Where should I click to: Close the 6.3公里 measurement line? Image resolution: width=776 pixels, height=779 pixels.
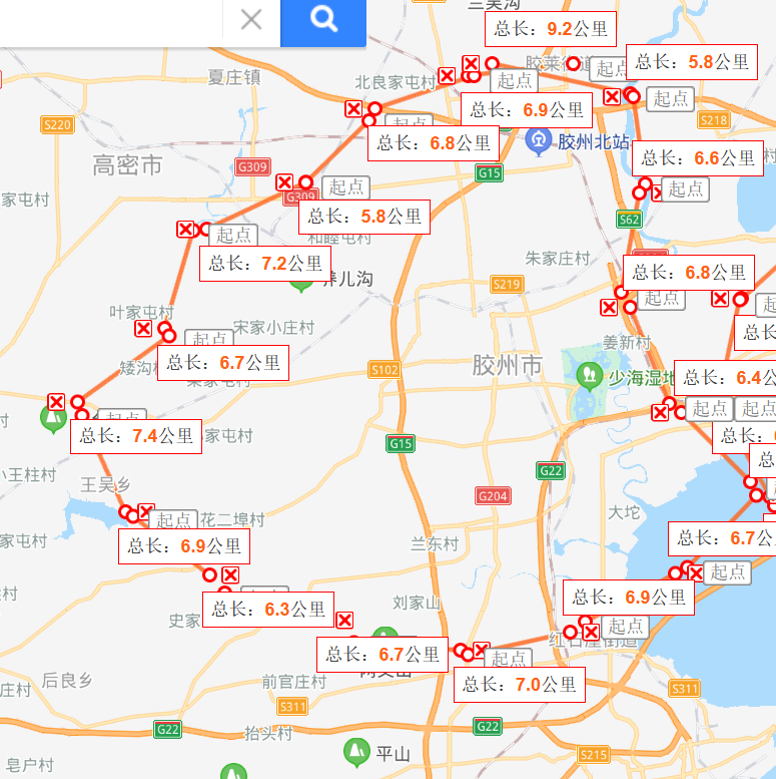point(230,575)
